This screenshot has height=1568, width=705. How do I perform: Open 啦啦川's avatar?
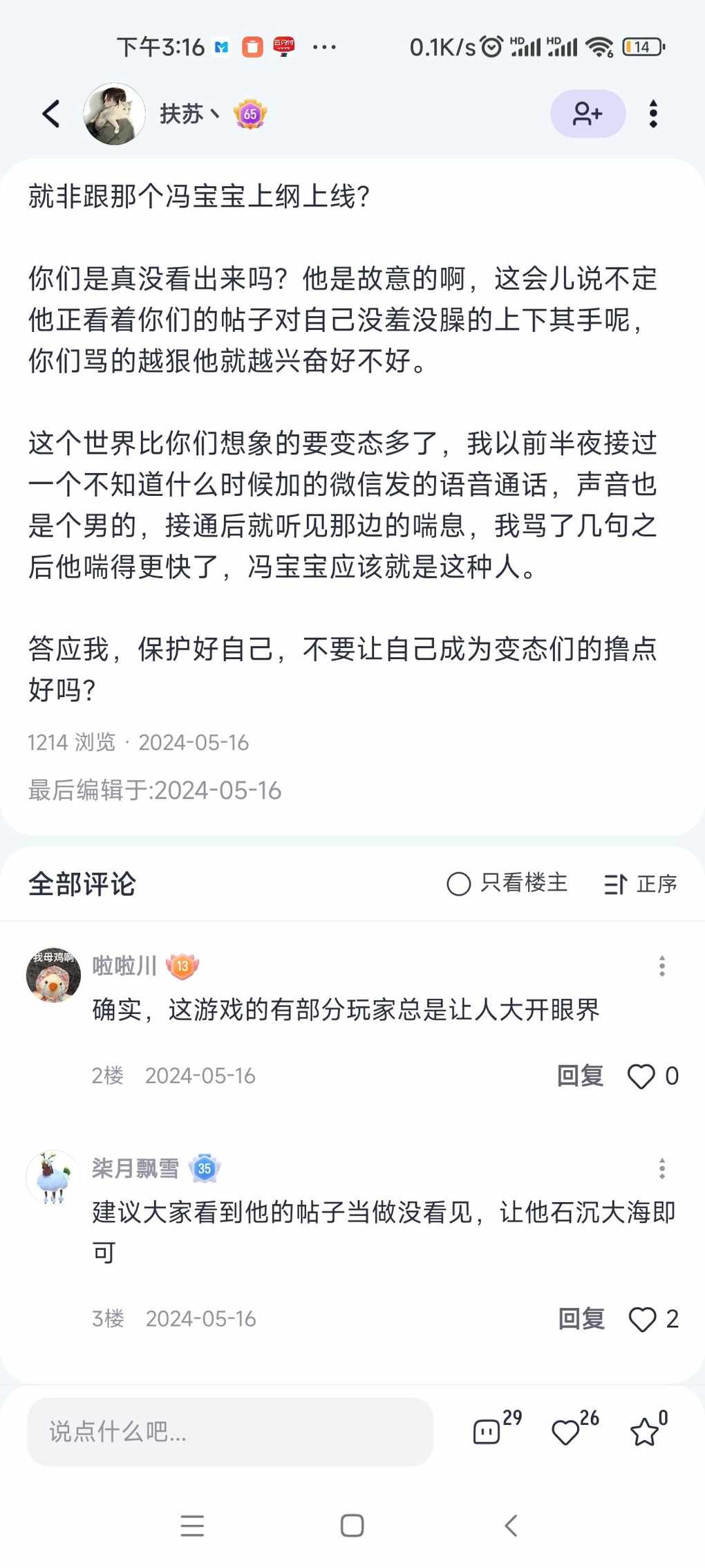coord(53,975)
